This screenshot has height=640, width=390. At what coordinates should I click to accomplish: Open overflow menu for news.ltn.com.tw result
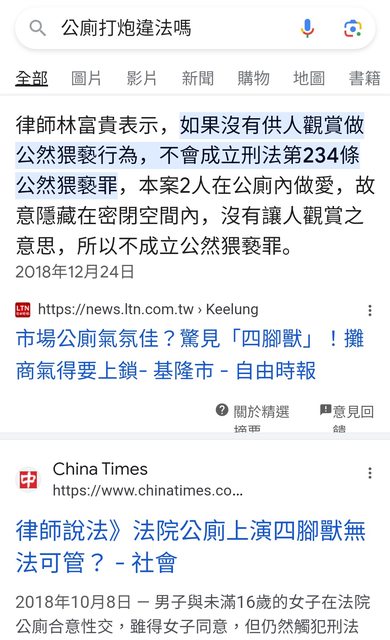coord(370,311)
